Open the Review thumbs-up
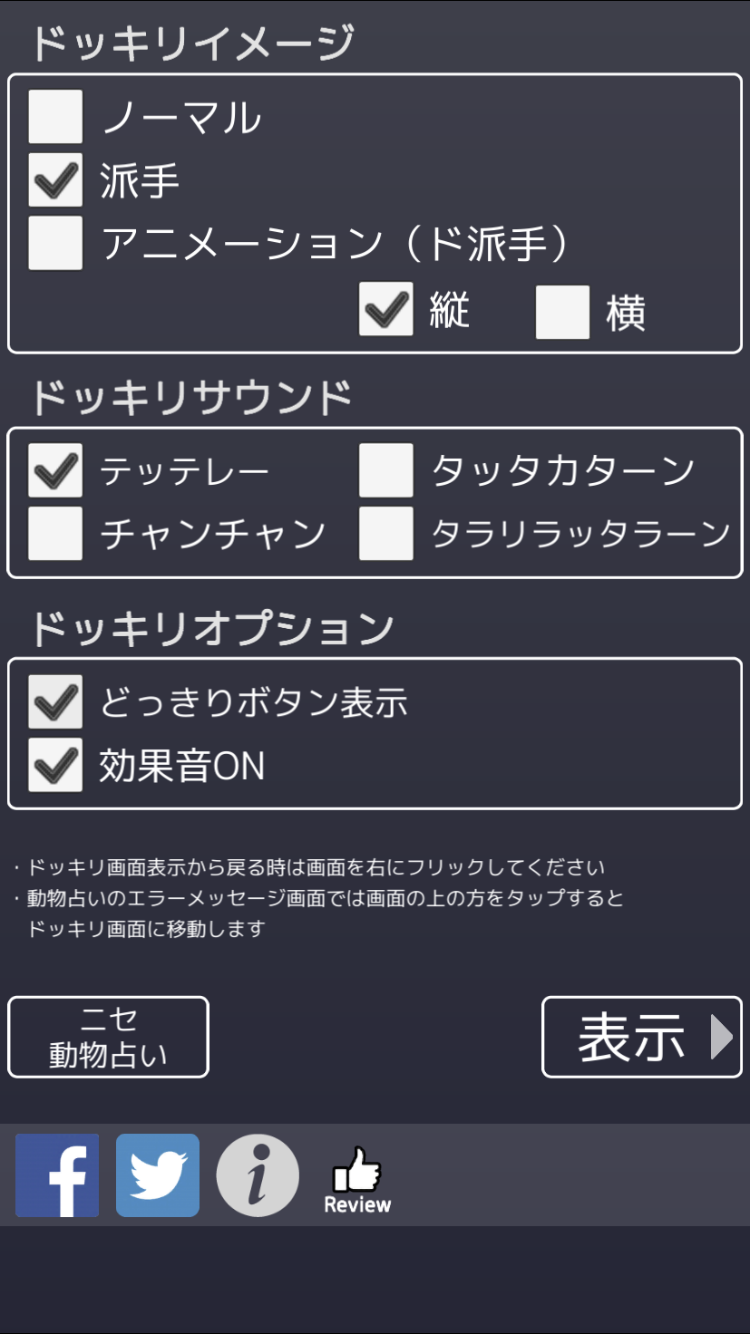The image size is (750, 1334). point(357,1180)
